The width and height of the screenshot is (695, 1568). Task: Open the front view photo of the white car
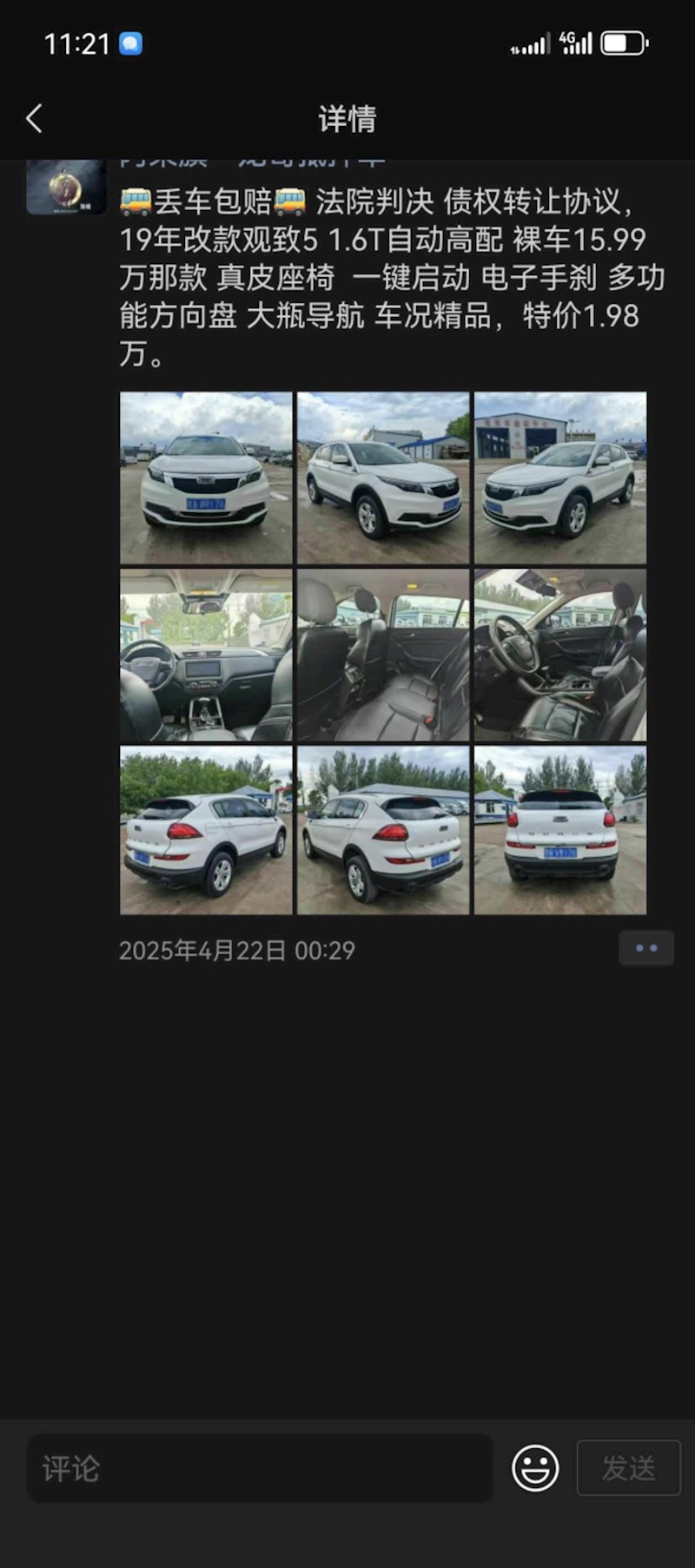point(206,478)
